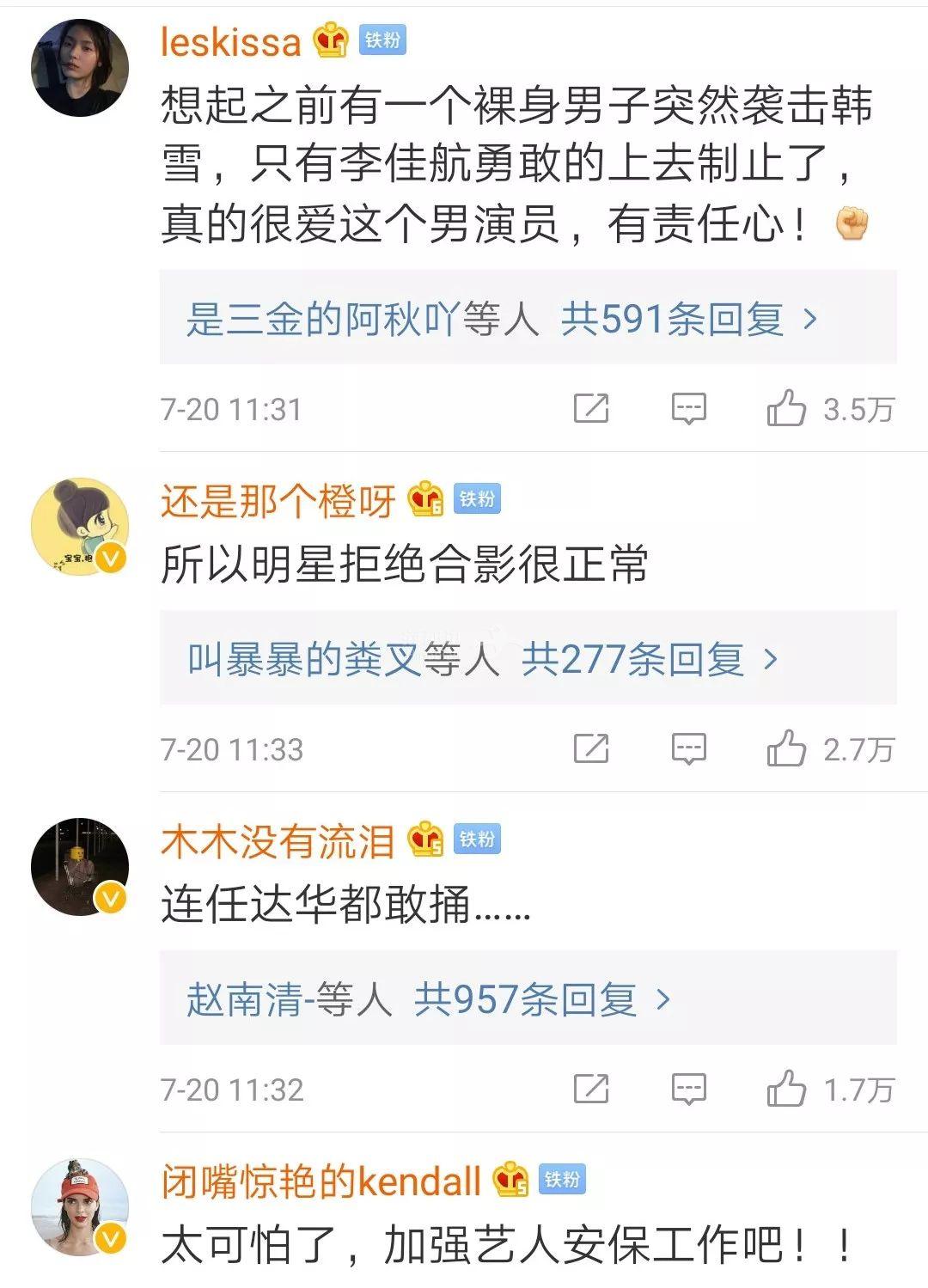
Task: Open 木木没有流泪's profile avatar
Action: (x=80, y=866)
